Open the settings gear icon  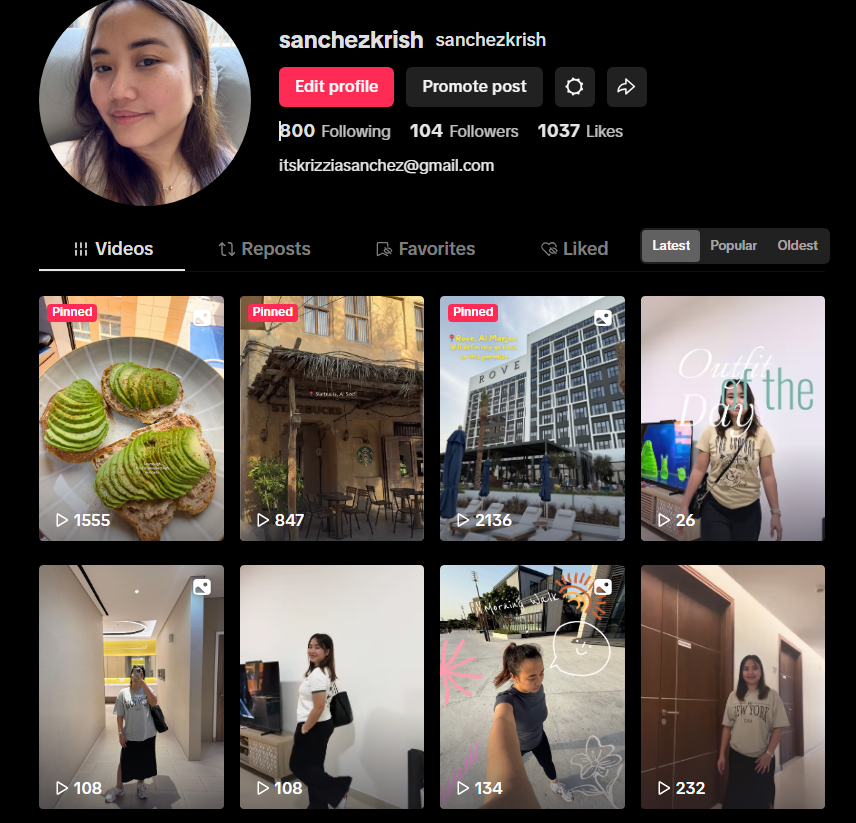pos(575,87)
